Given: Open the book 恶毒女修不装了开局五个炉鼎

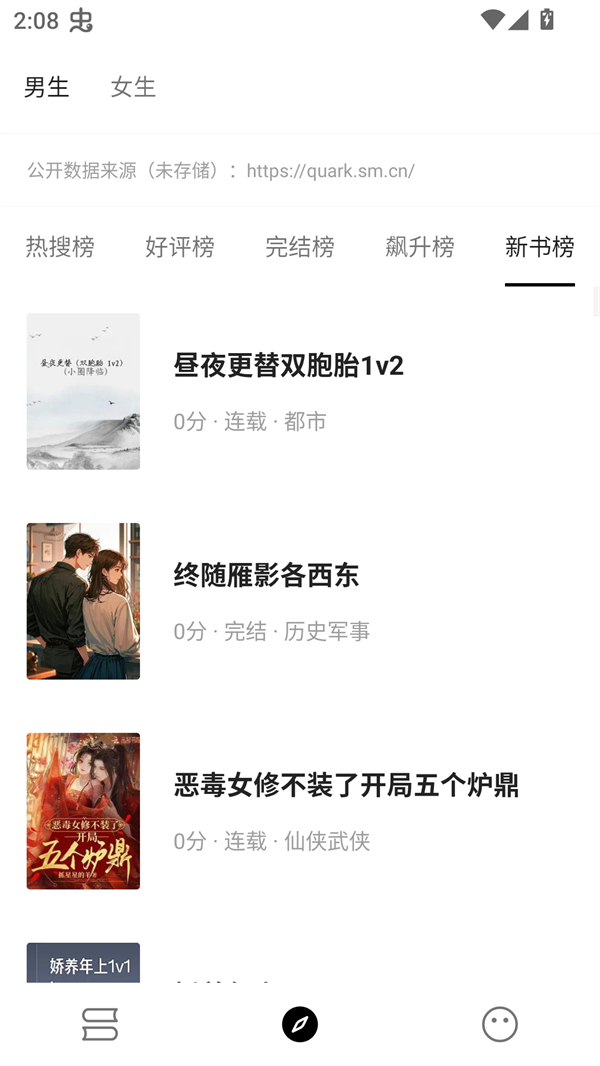Looking at the screenshot, I should coord(346,786).
